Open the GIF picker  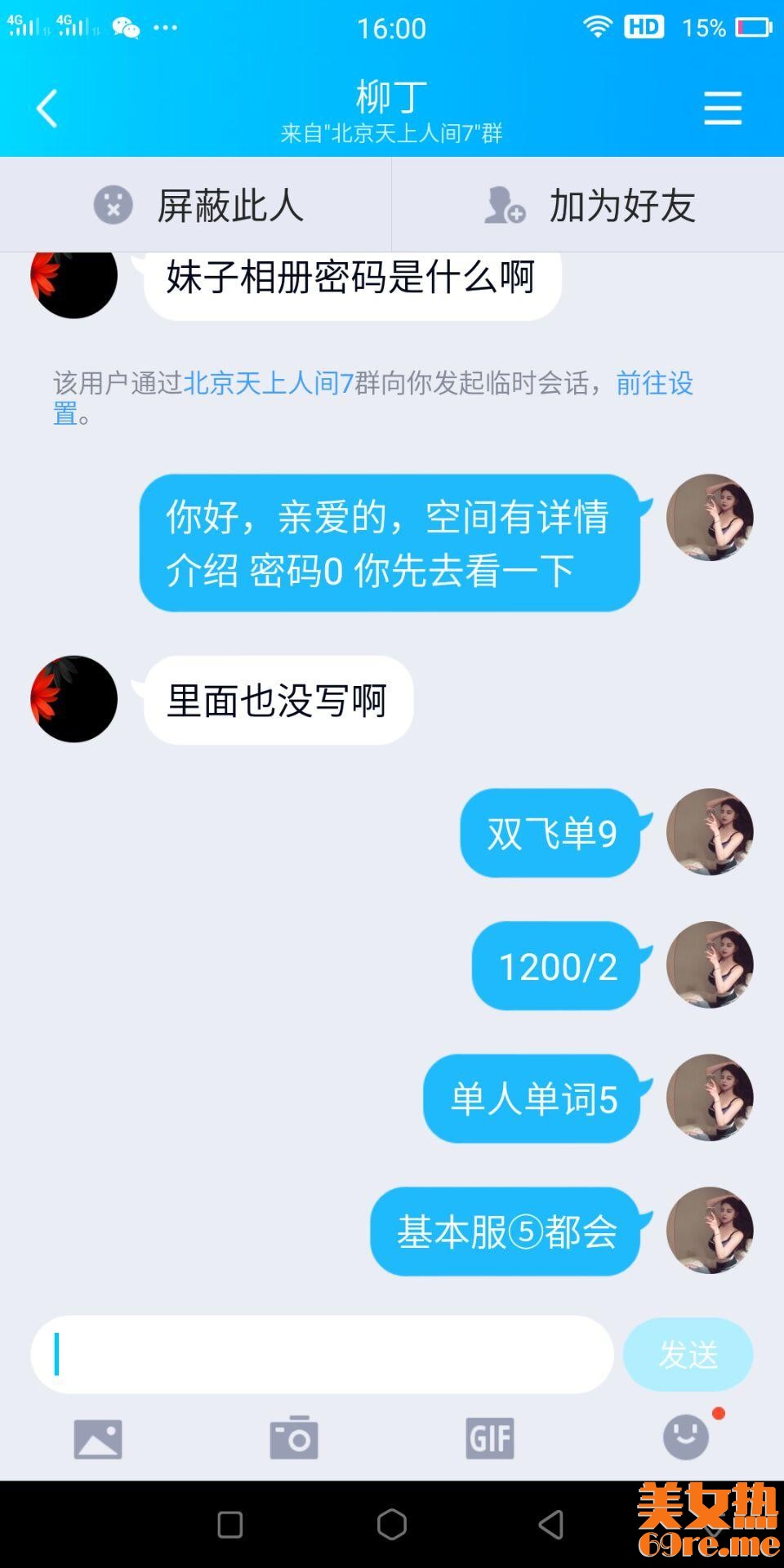pos(490,1438)
